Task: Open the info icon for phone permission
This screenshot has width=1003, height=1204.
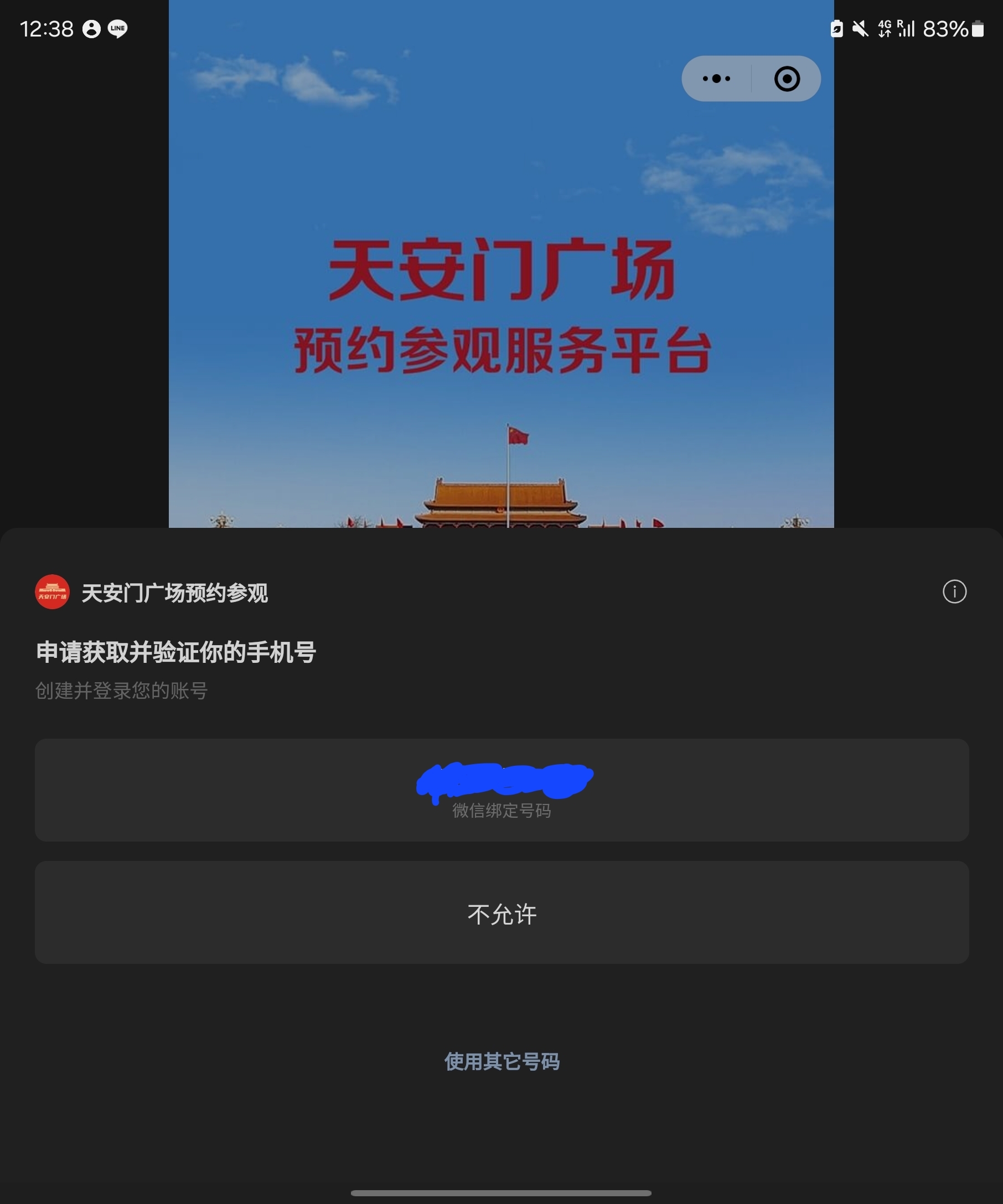Action: 954,591
